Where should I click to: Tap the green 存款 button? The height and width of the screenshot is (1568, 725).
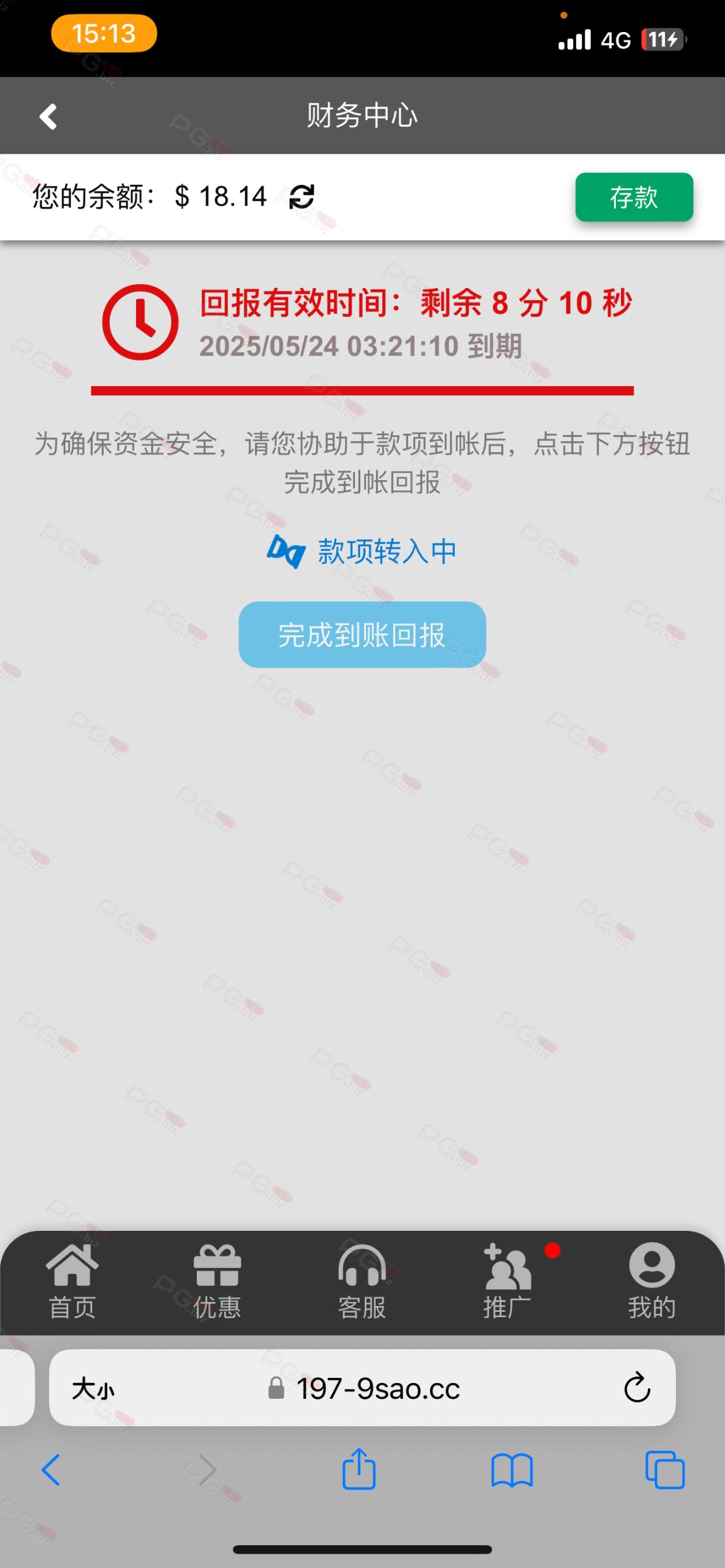tap(634, 197)
